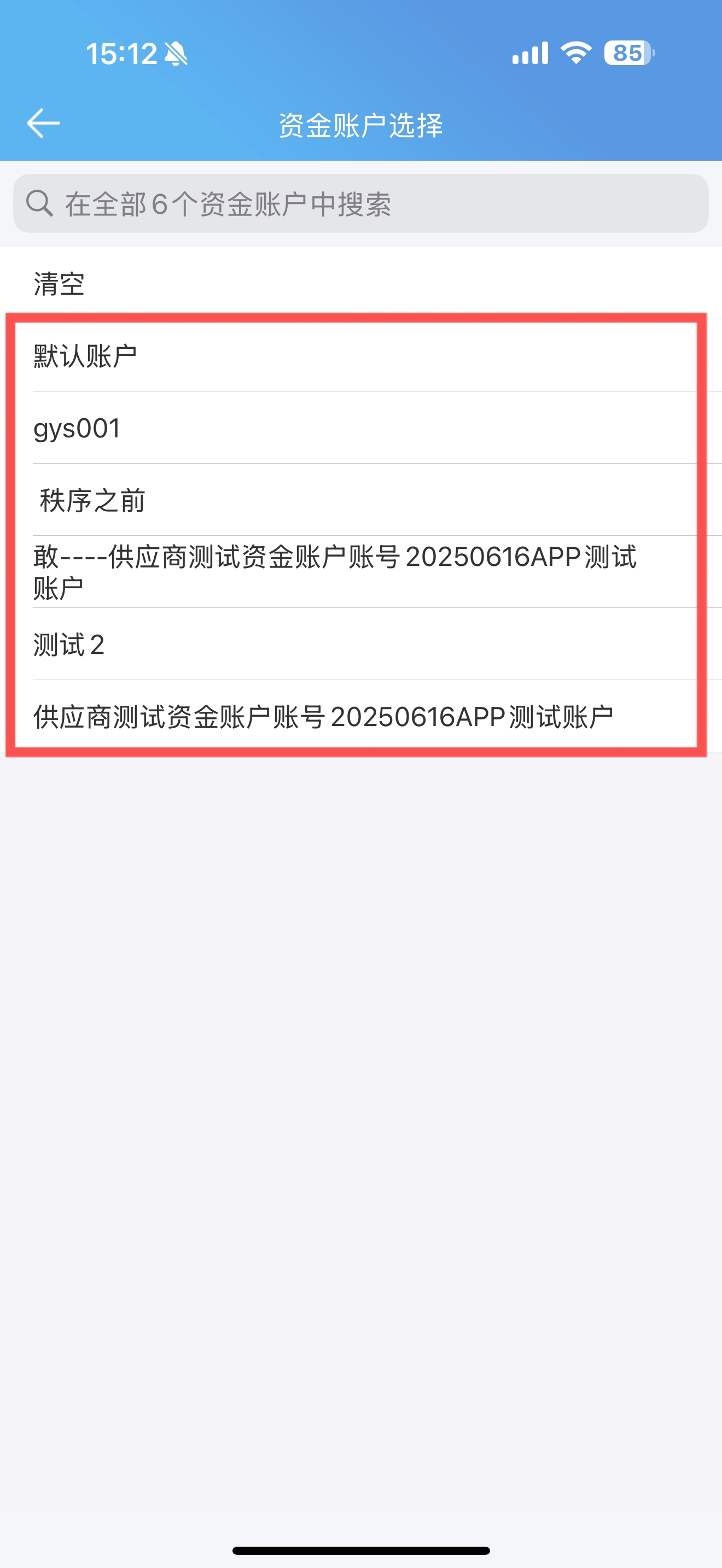Pick the account starting with 敢----供应商测试
This screenshot has width=722, height=1568.
[361, 572]
